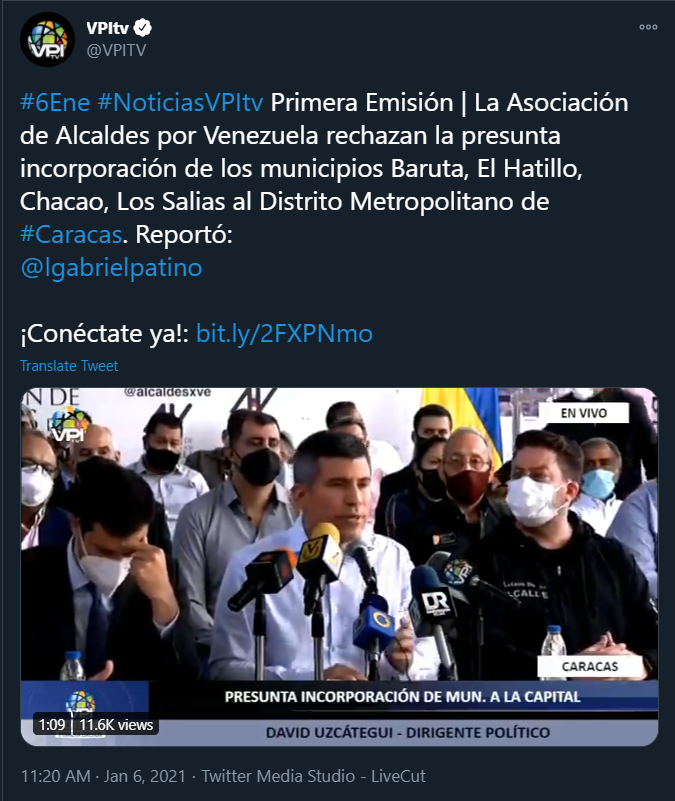Open VPItv profile from avatar
675x801 pixels.
47,39
